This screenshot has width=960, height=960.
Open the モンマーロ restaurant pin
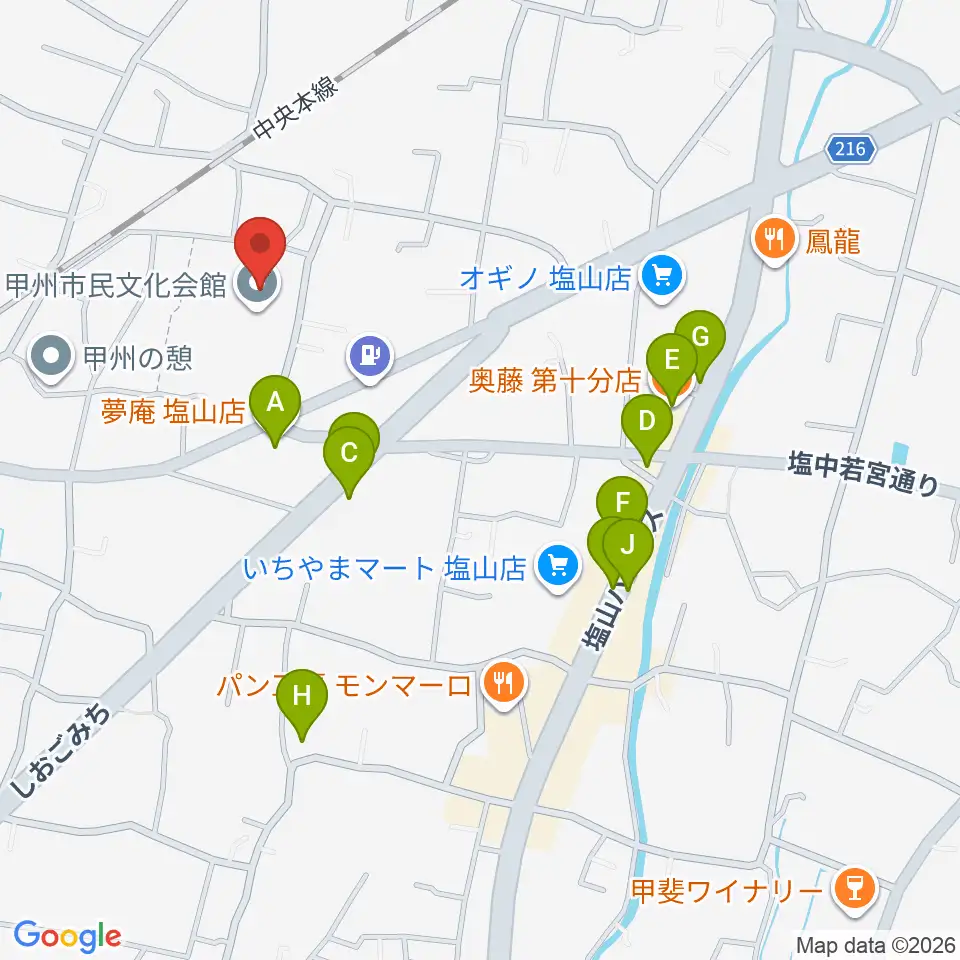pyautogui.click(x=504, y=684)
